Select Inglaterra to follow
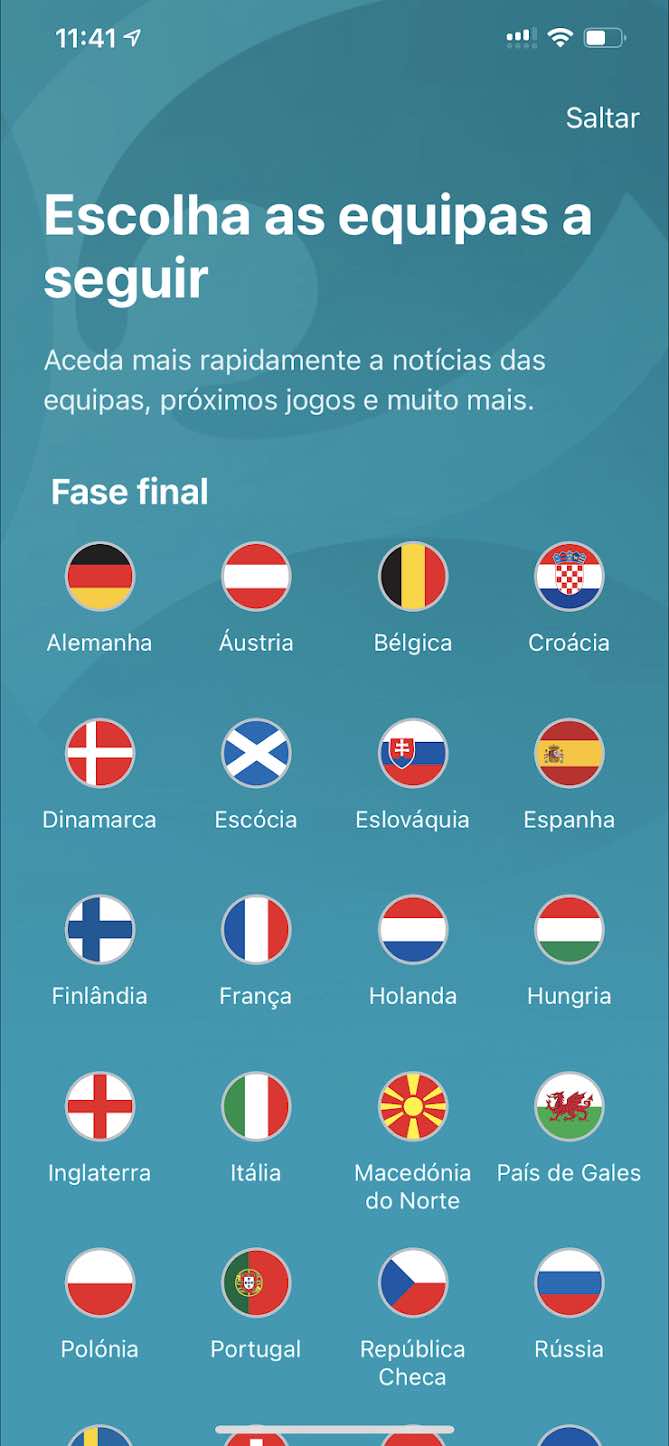 [x=99, y=1107]
